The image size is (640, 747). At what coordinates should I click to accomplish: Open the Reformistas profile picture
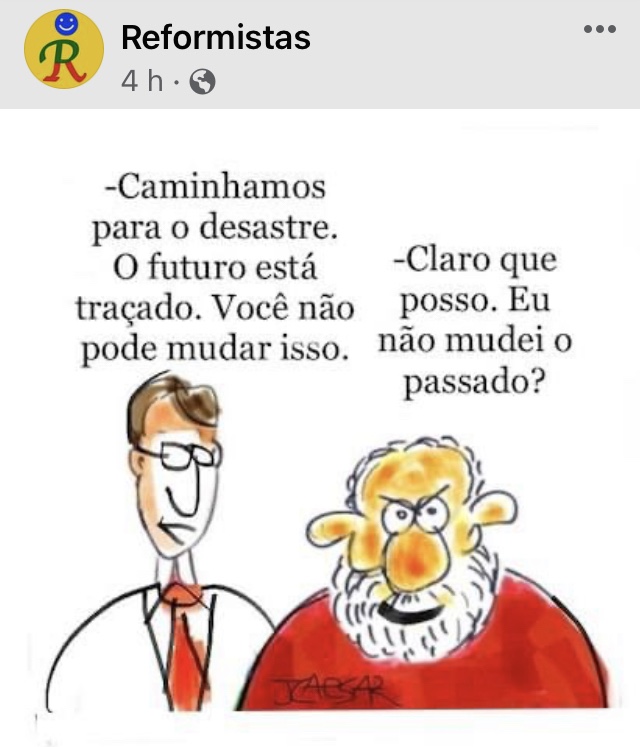(x=63, y=49)
